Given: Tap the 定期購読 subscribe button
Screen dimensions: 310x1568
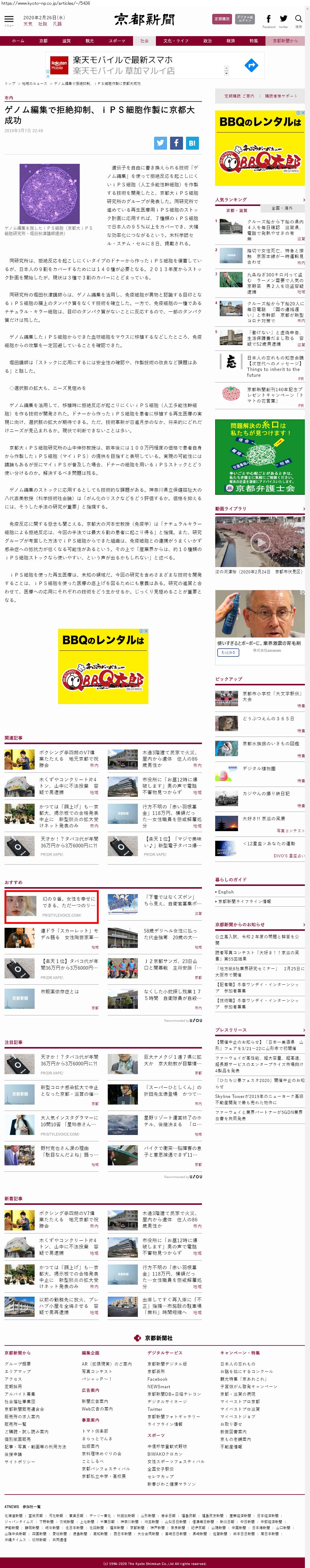Looking at the screenshot, I should coord(222,19).
